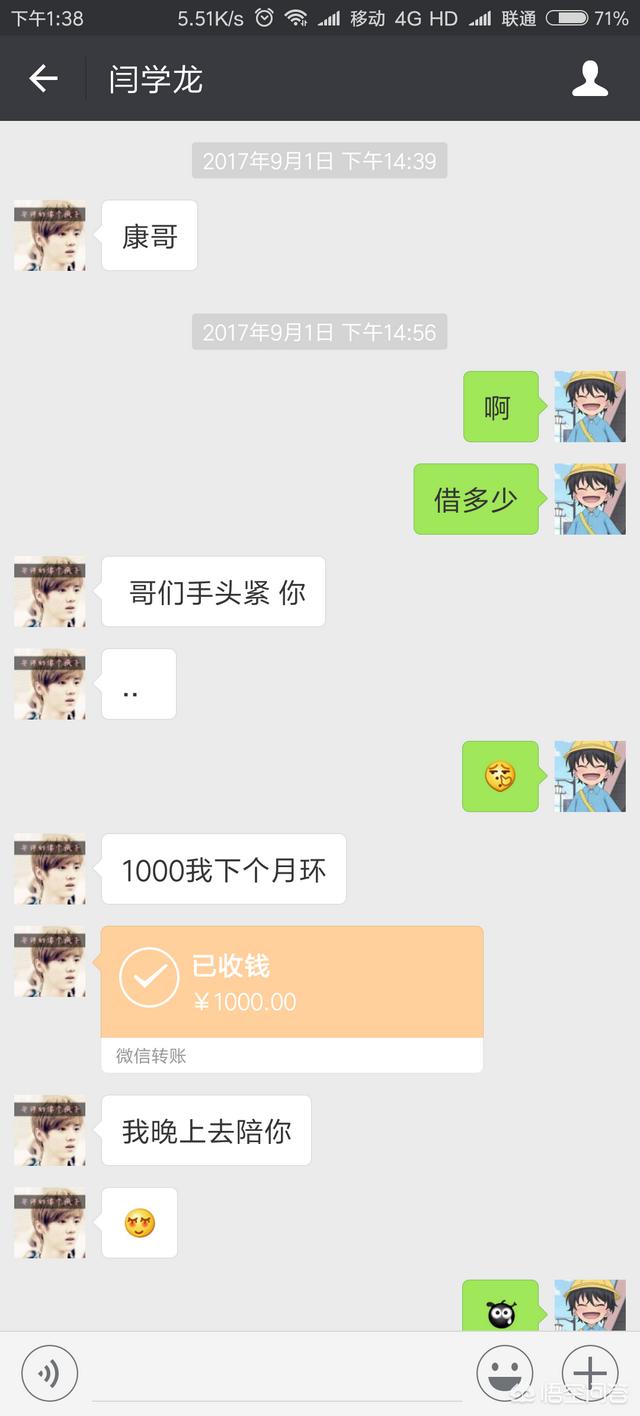Tap the contact's avatar beside 康哥

(49, 236)
